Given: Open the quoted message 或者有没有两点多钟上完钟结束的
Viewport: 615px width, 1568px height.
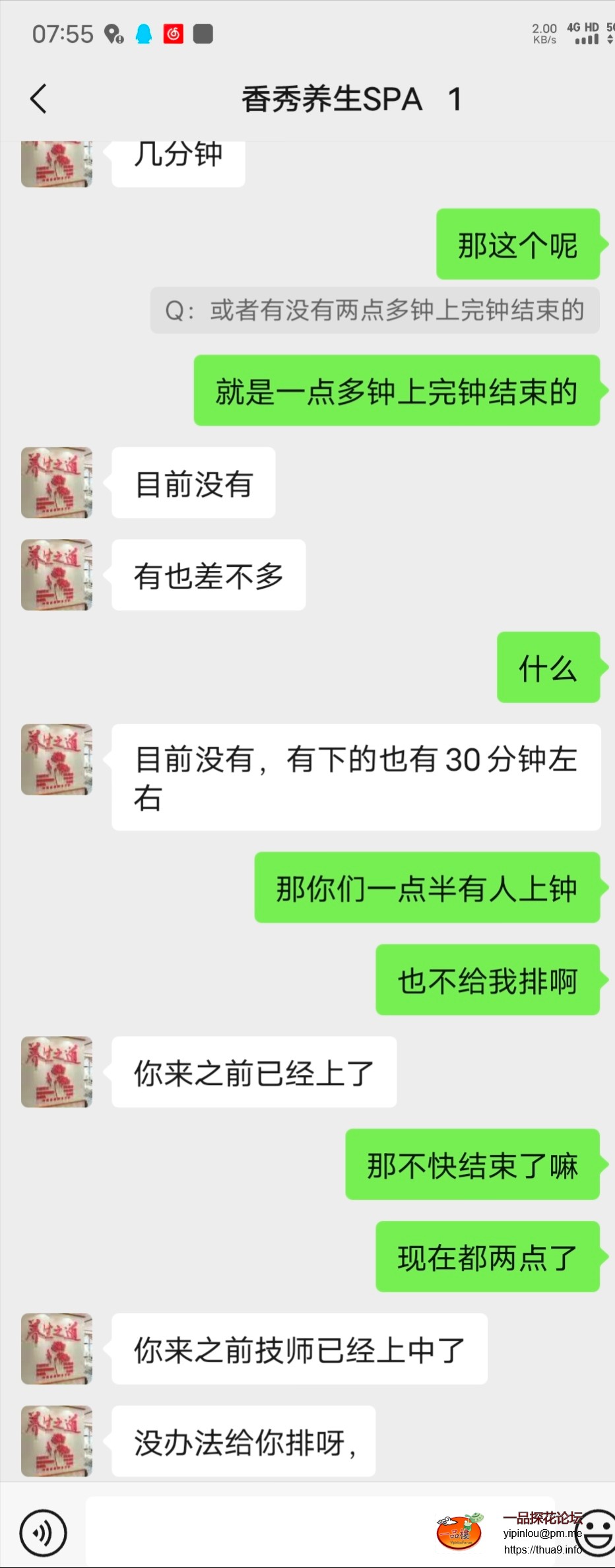Looking at the screenshot, I should click(x=375, y=310).
